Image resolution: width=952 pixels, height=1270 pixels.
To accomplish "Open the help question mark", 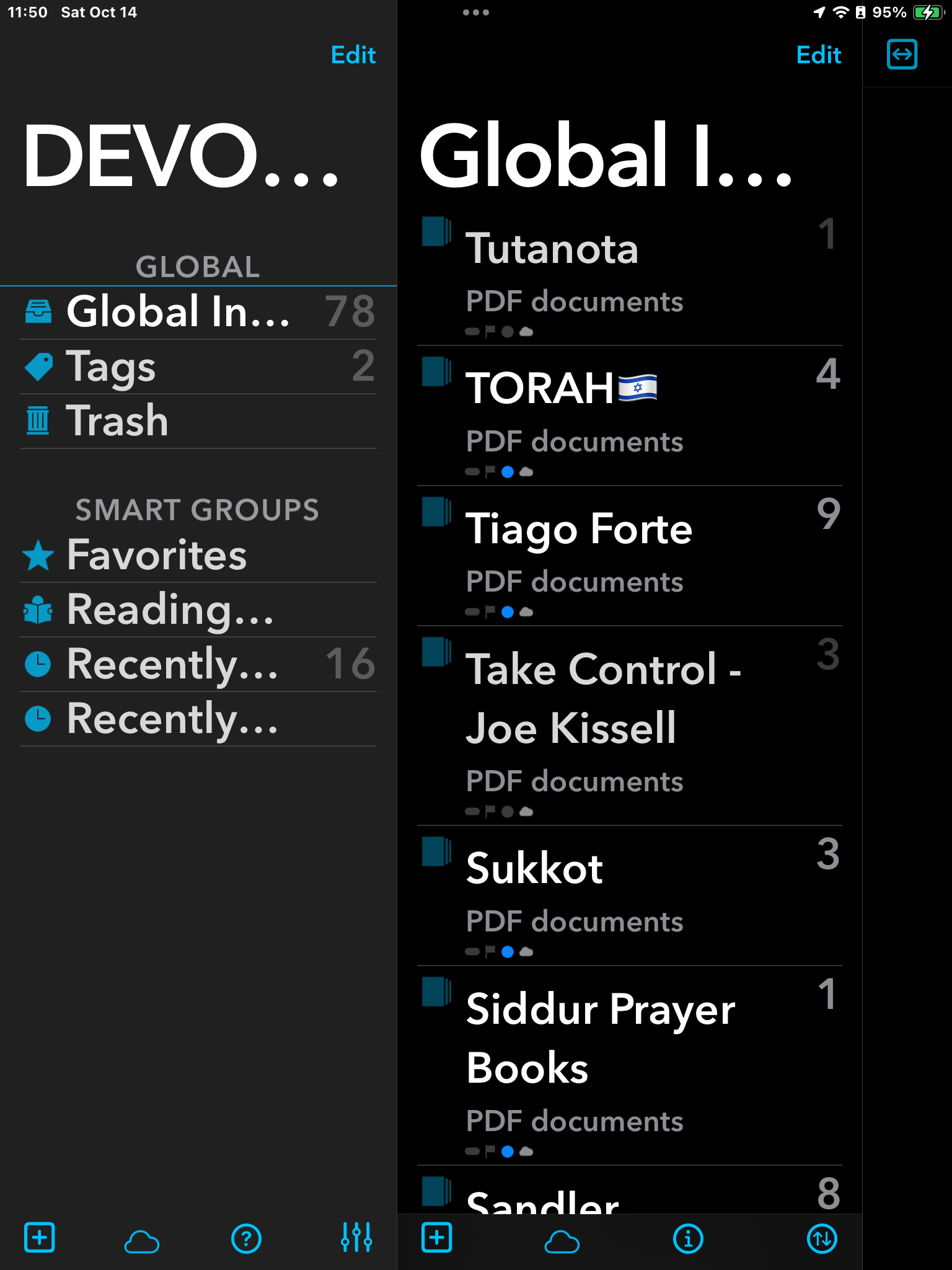I will pos(246,1239).
